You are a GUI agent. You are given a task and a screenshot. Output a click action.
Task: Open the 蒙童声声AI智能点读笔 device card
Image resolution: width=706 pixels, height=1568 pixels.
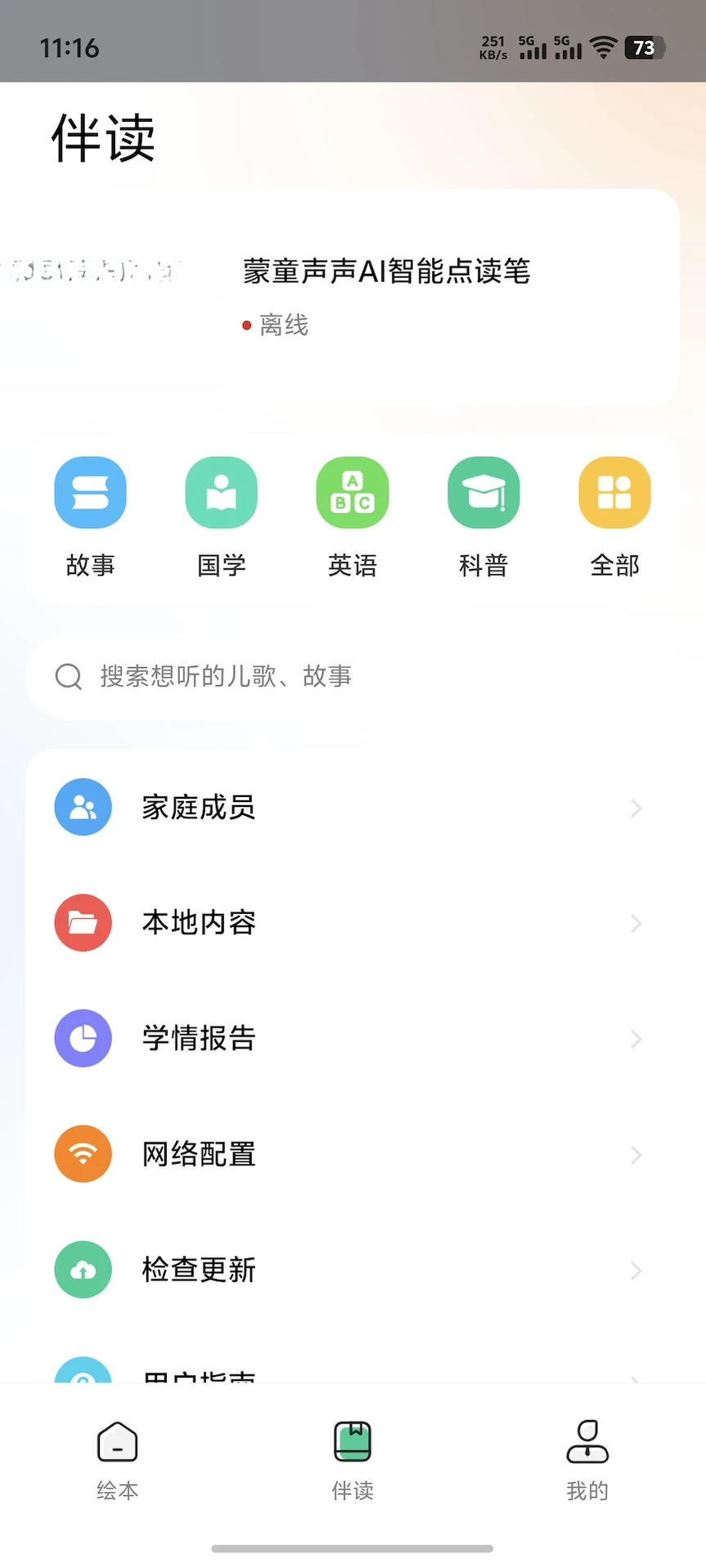[x=340, y=298]
